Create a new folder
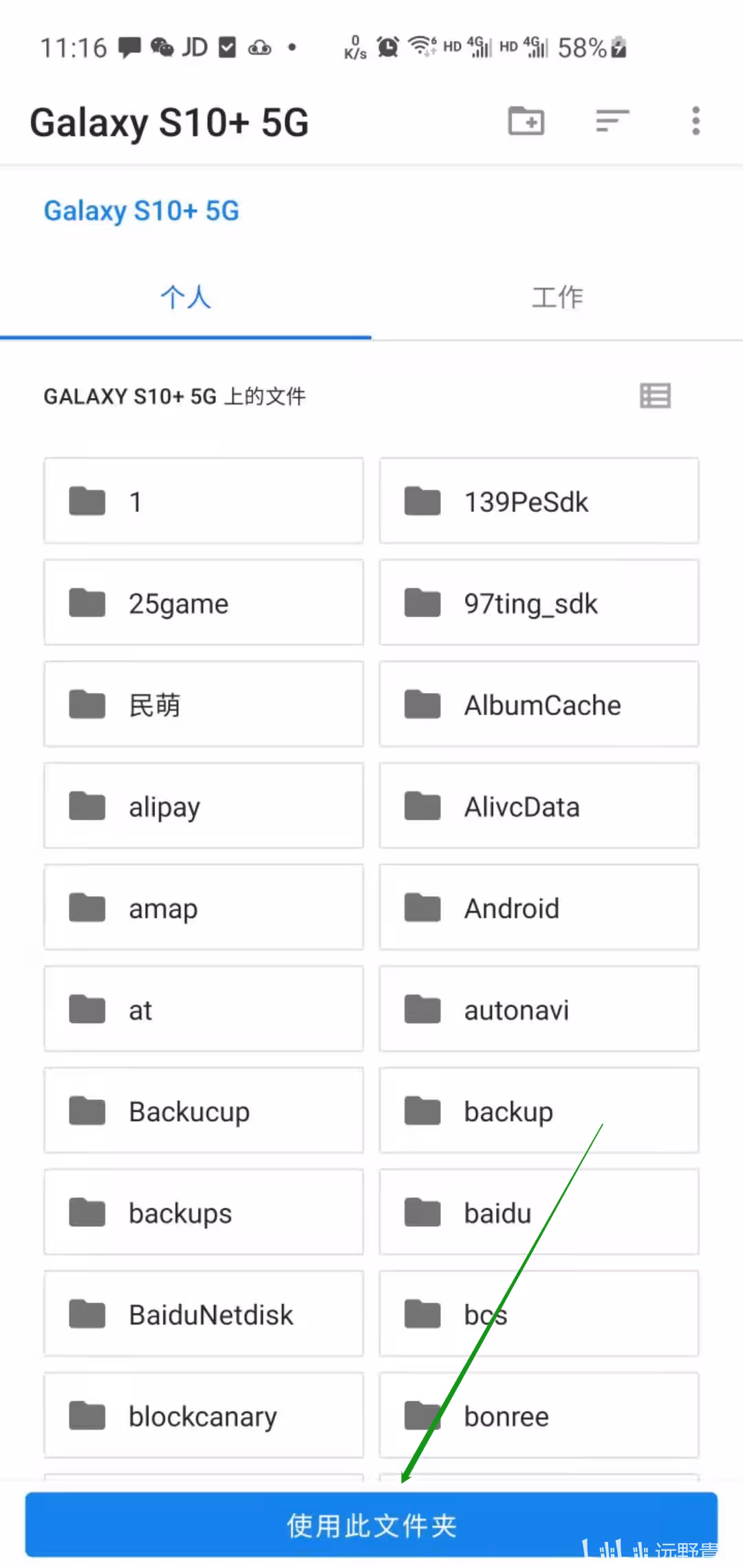 [526, 121]
